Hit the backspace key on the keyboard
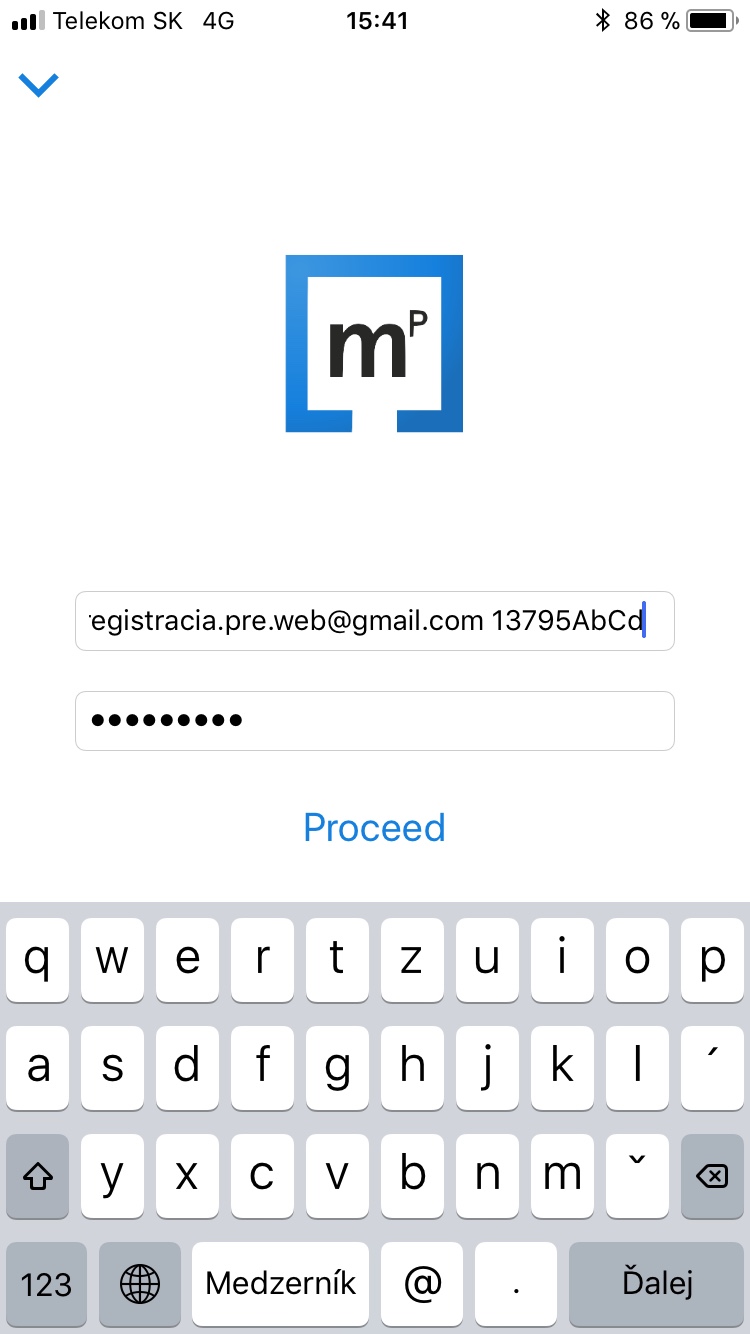 pos(712,1176)
